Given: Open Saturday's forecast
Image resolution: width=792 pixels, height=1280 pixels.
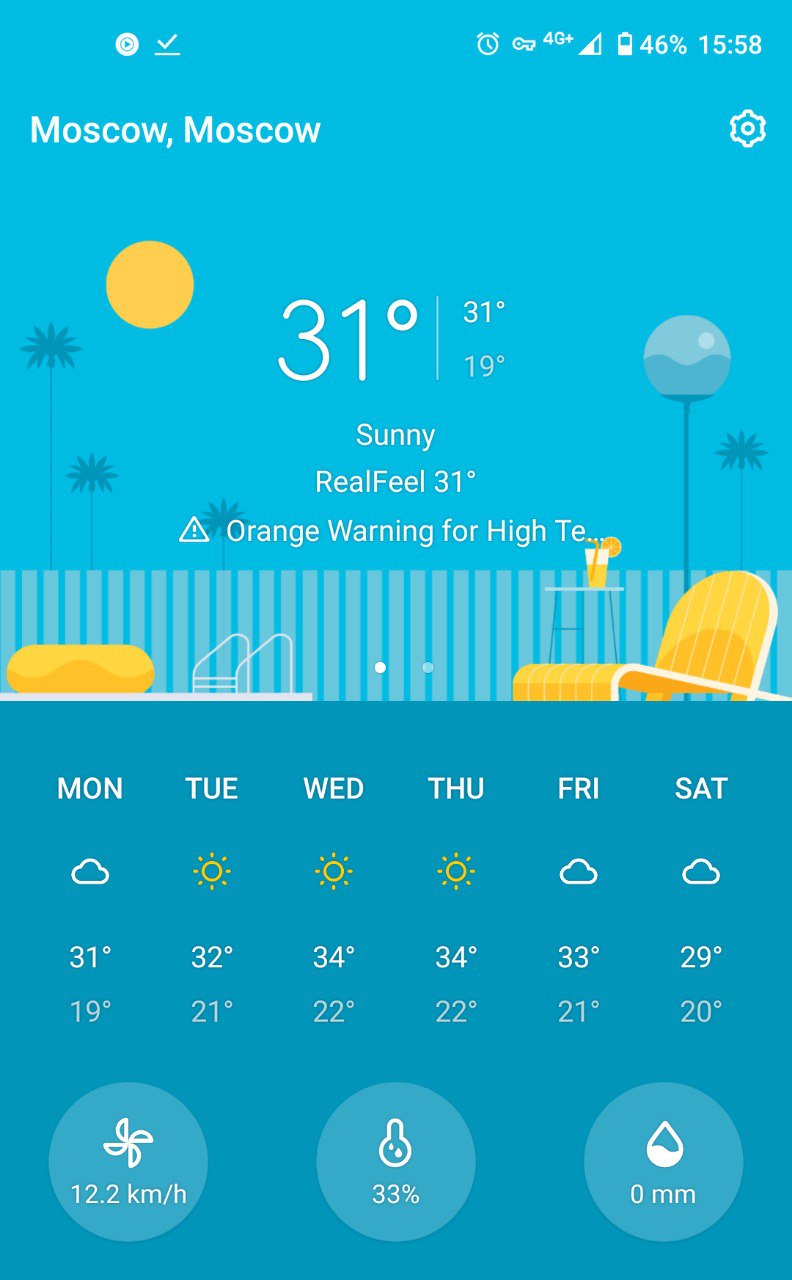Looking at the screenshot, I should click(701, 899).
